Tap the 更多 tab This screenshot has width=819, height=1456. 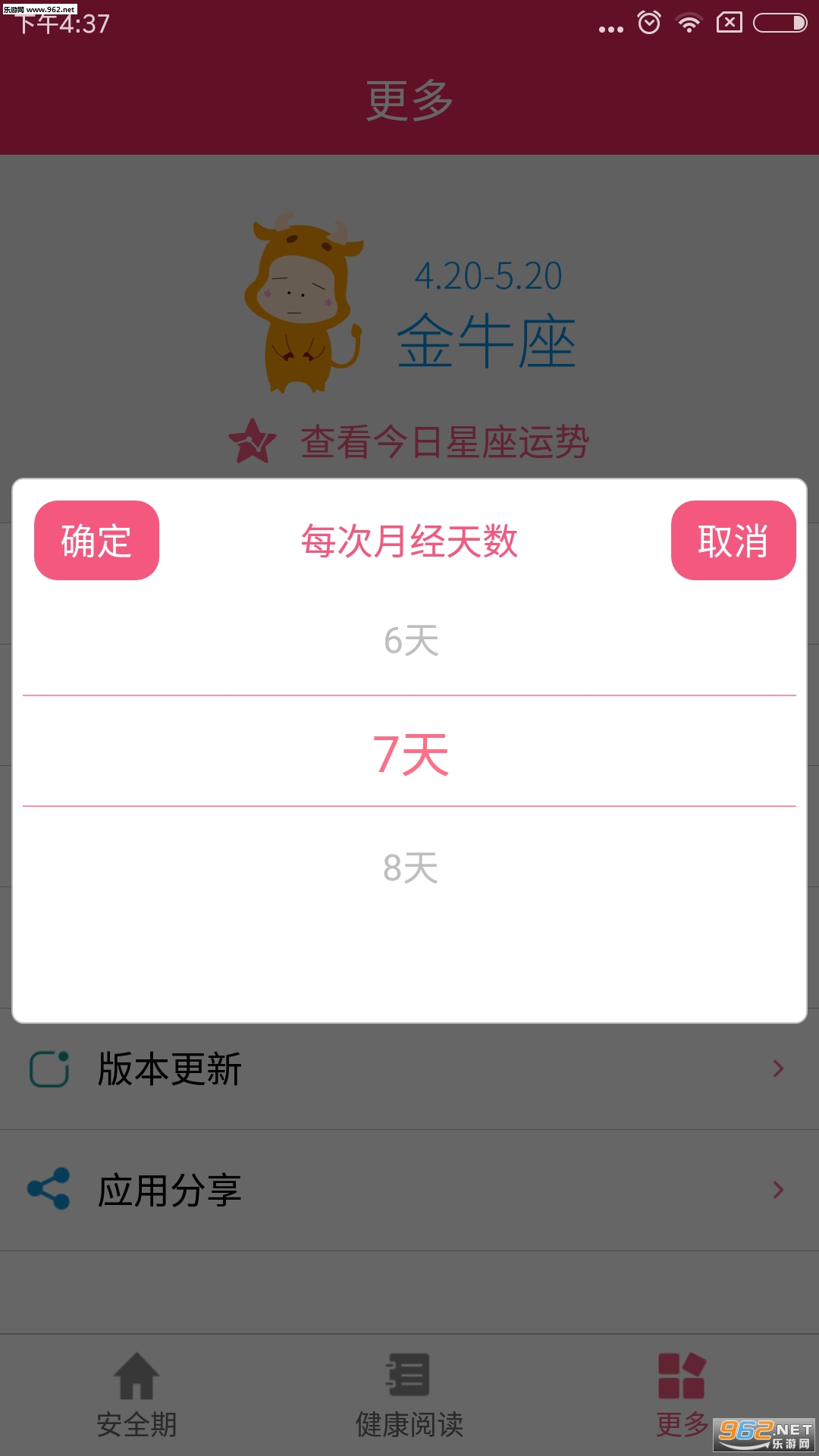coord(682,1395)
